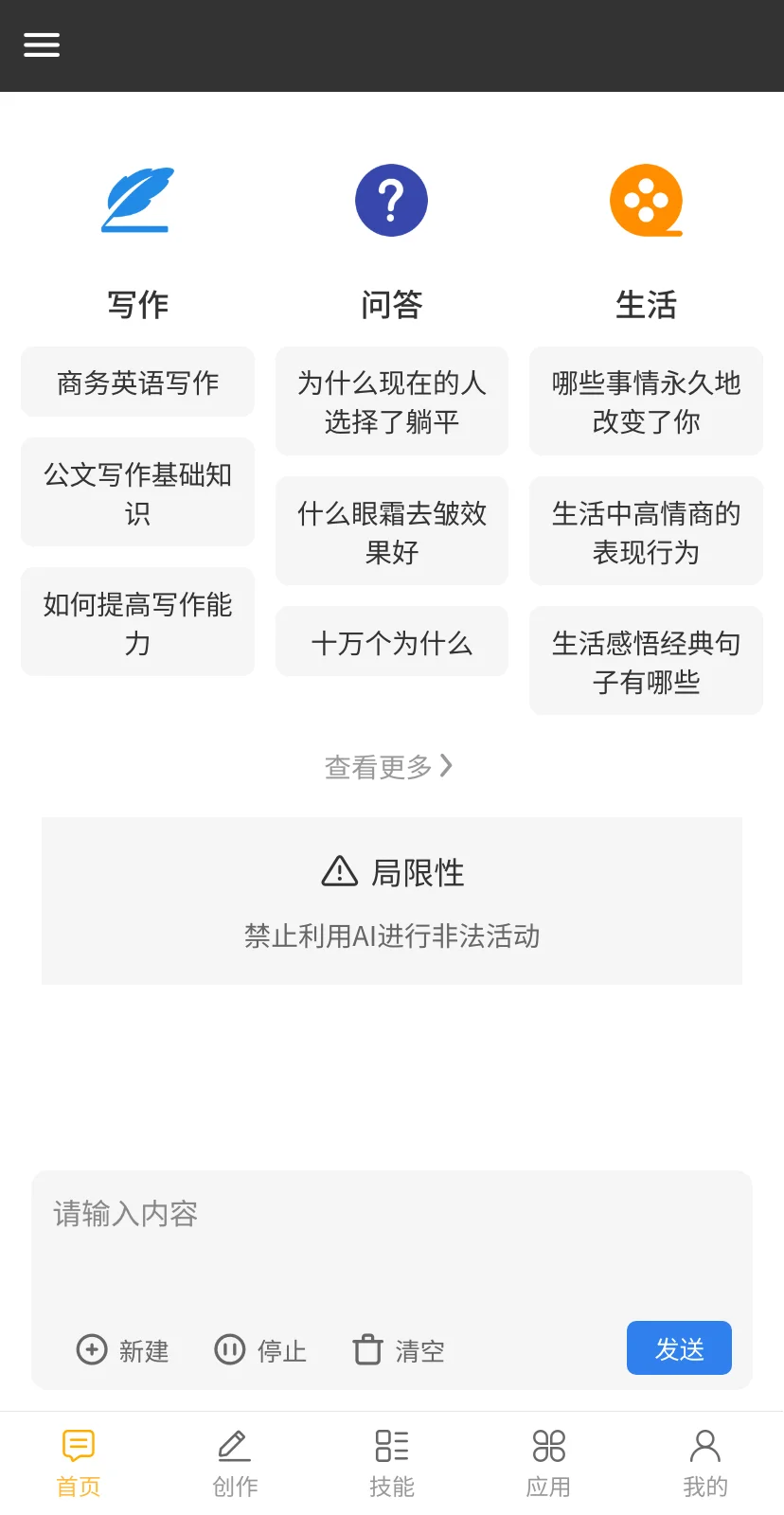Switch to the 我的 profile tab

(705, 1464)
